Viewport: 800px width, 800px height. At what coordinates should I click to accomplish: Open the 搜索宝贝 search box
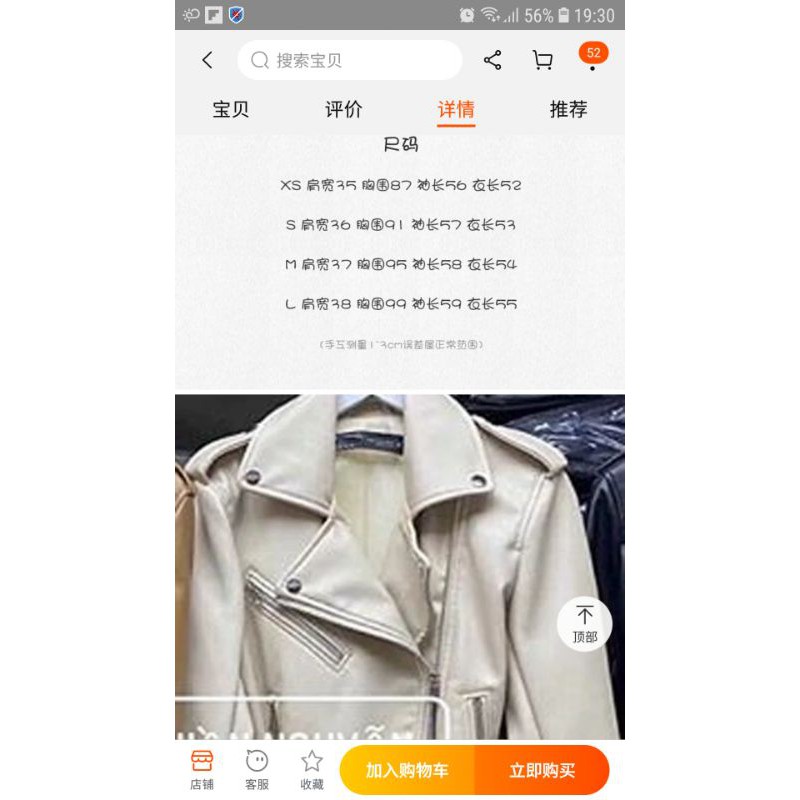(349, 60)
